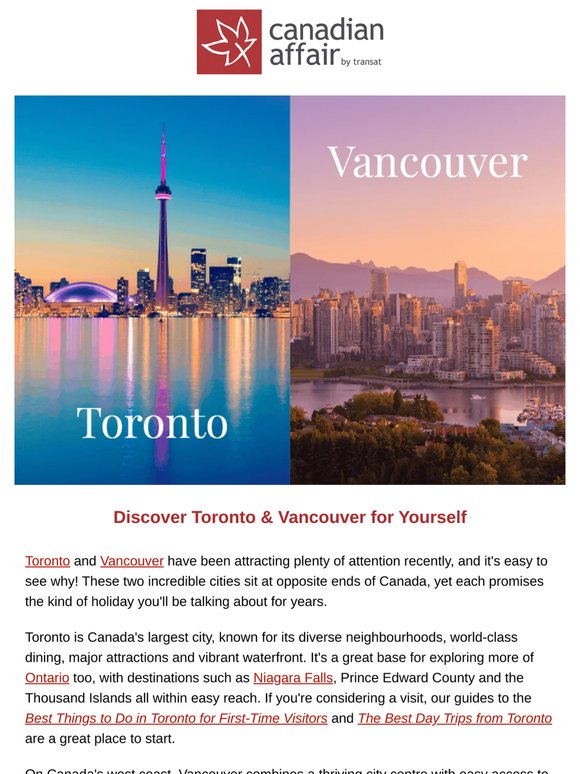Screen dimensions: 580x774
Task: Follow the Ontario link
Action: 47,678
